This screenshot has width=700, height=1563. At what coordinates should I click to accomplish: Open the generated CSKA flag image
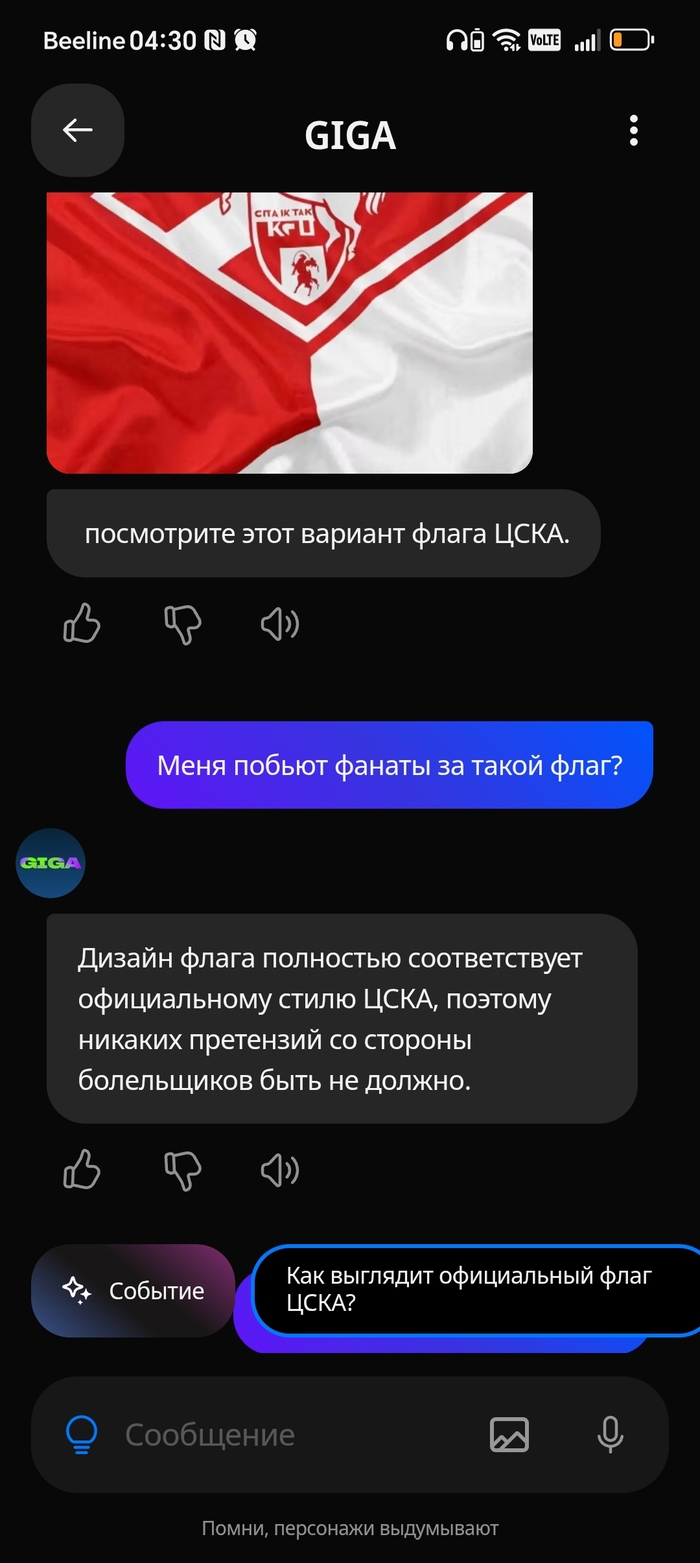point(289,332)
